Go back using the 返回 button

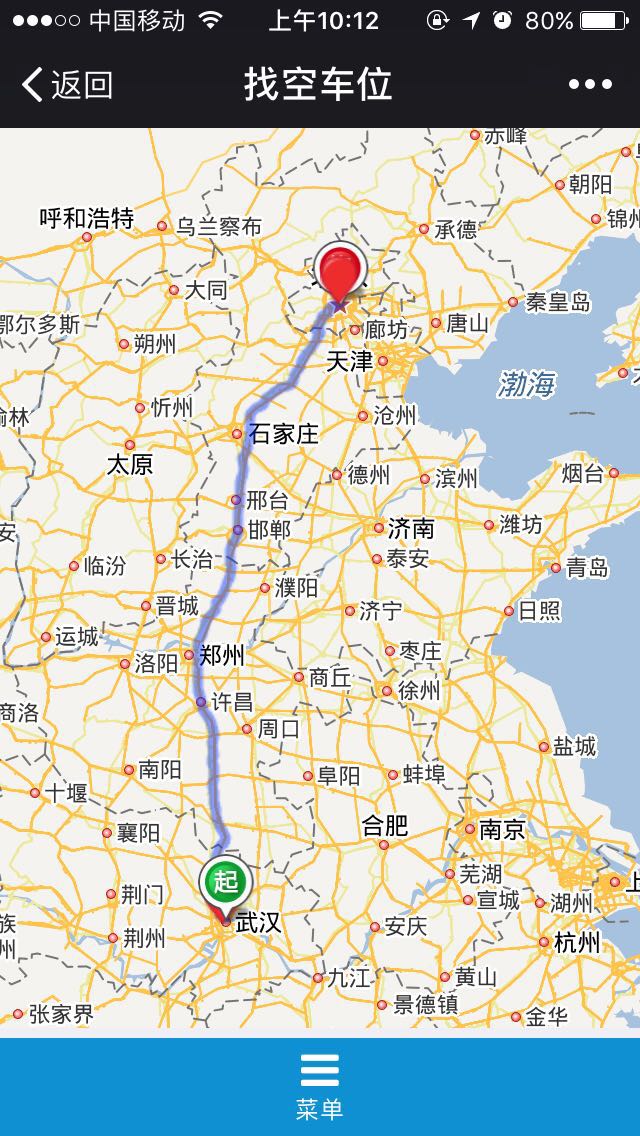coord(66,85)
